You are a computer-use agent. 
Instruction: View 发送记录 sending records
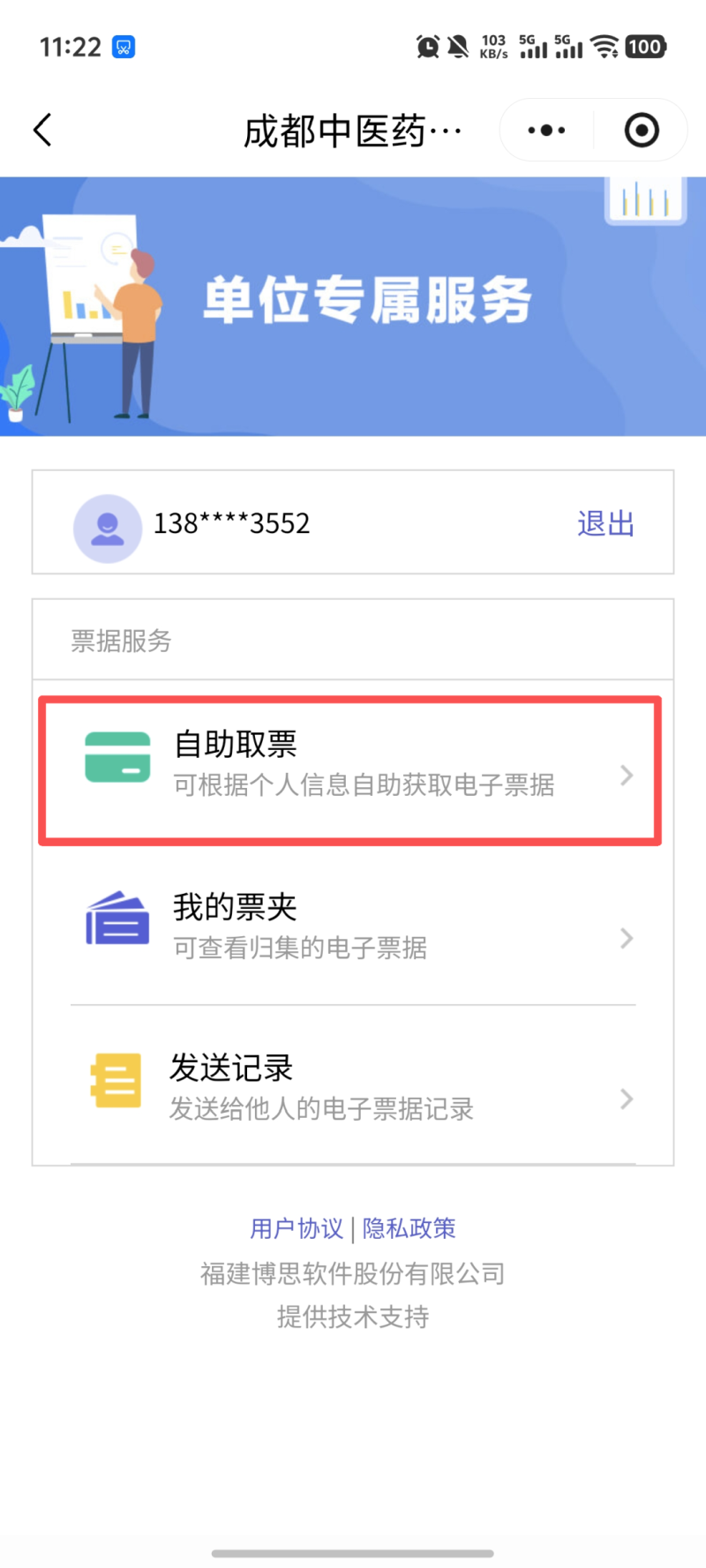point(353,1086)
